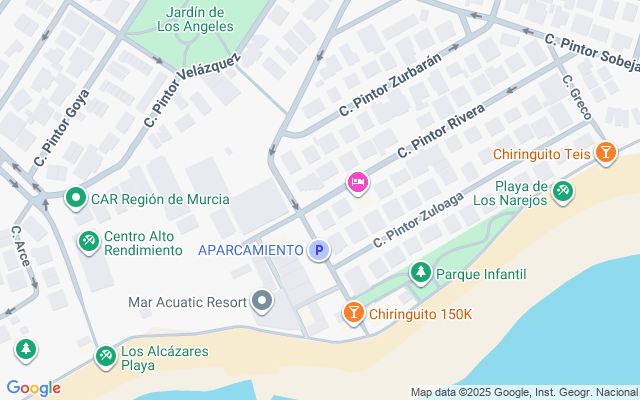Tap the Chiringuito Teis bar marker
Image resolution: width=640 pixels, height=400 pixels.
pos(604,154)
